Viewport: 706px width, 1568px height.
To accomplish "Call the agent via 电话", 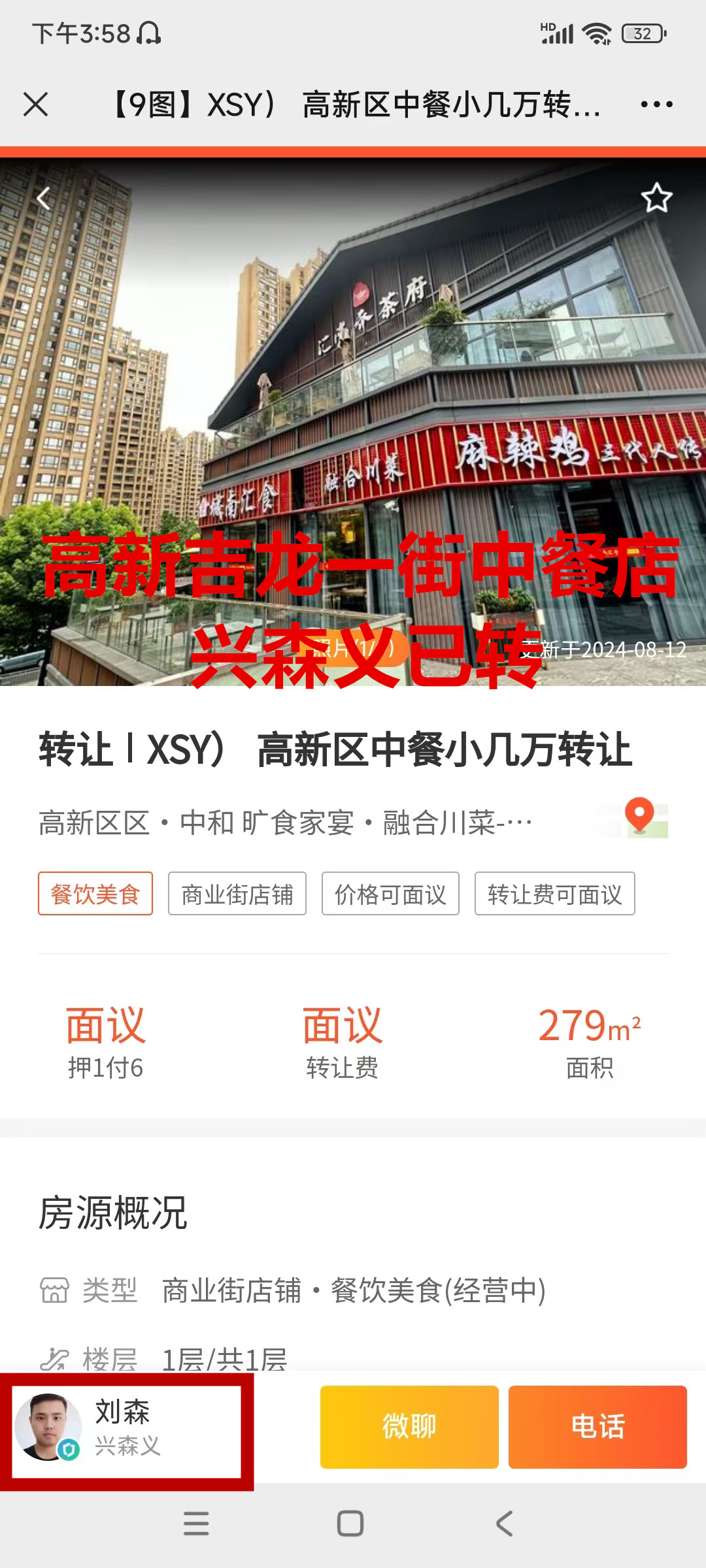I will click(x=597, y=1426).
